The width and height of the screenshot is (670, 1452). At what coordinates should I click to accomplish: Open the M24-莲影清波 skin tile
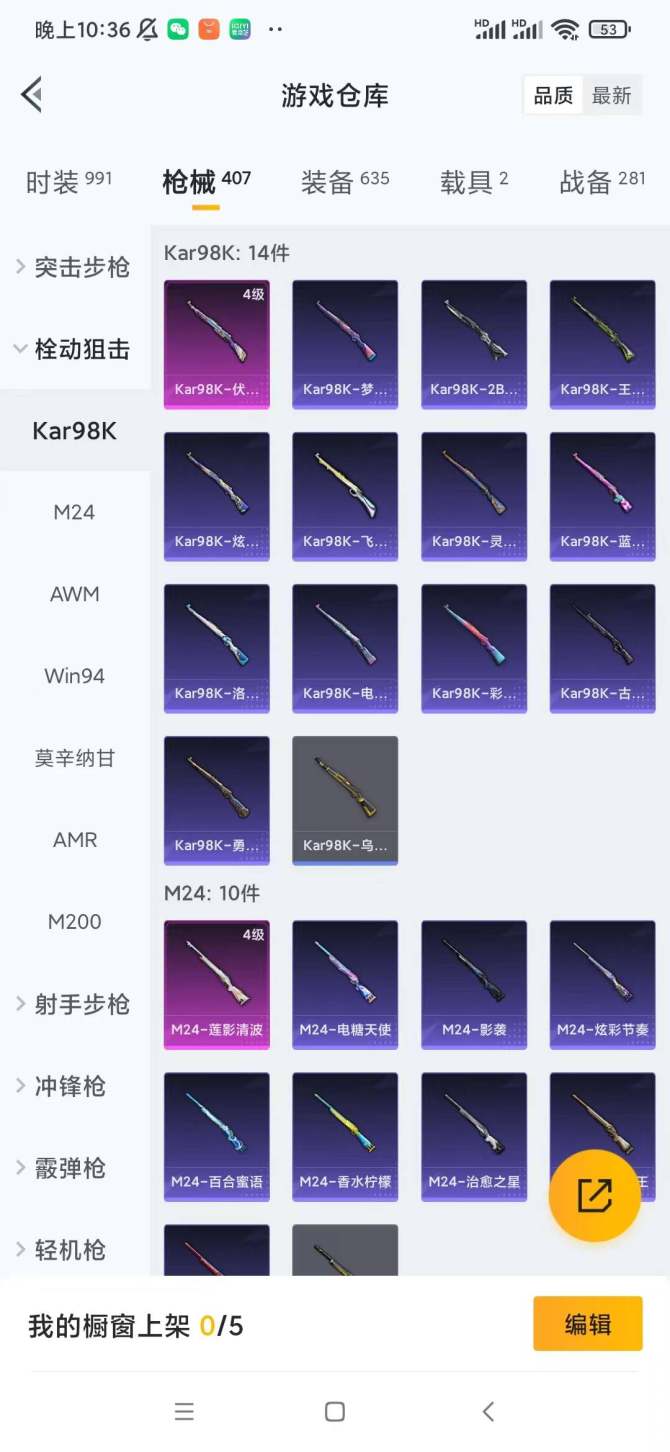coord(216,984)
